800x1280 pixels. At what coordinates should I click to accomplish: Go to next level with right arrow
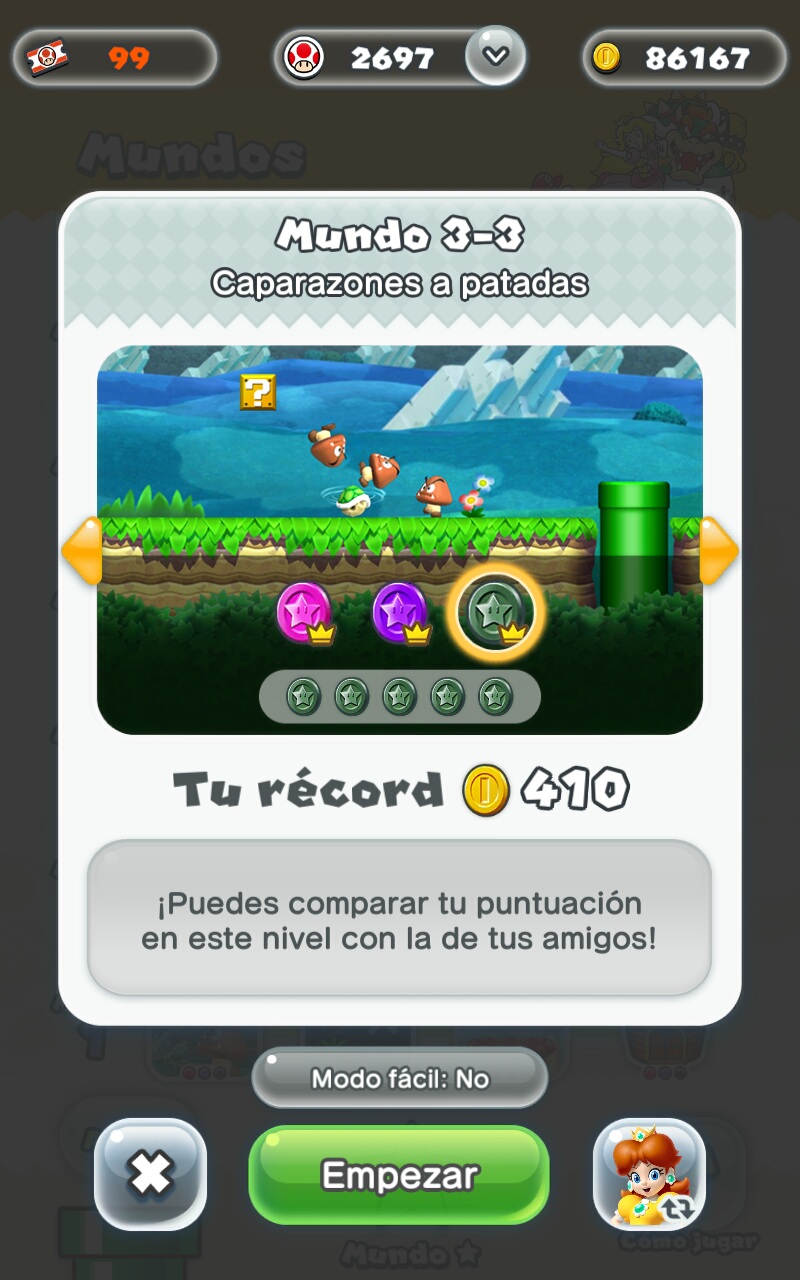718,550
